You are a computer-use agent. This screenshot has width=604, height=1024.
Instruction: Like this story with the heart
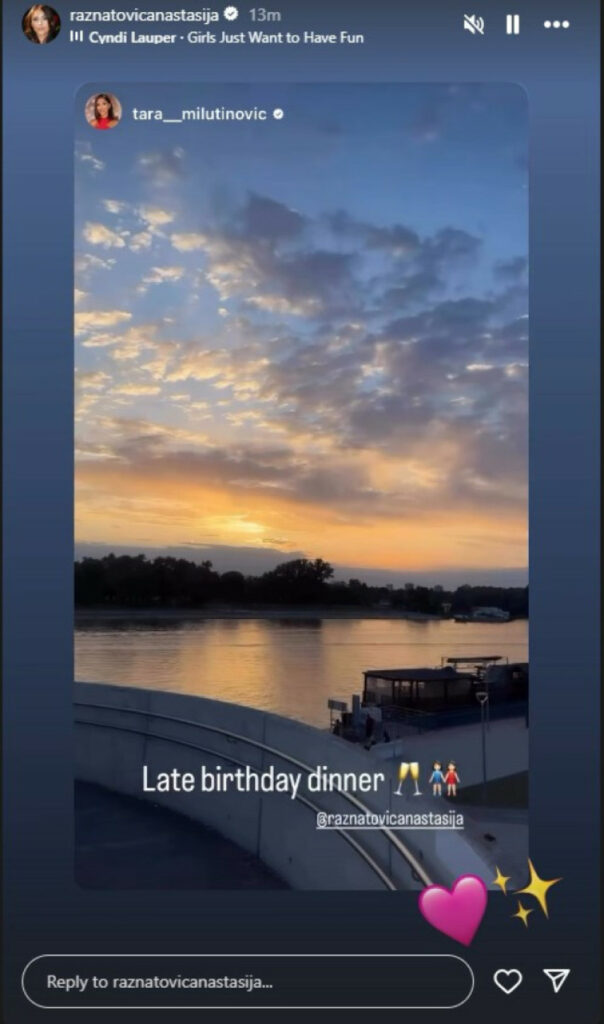coord(508,981)
